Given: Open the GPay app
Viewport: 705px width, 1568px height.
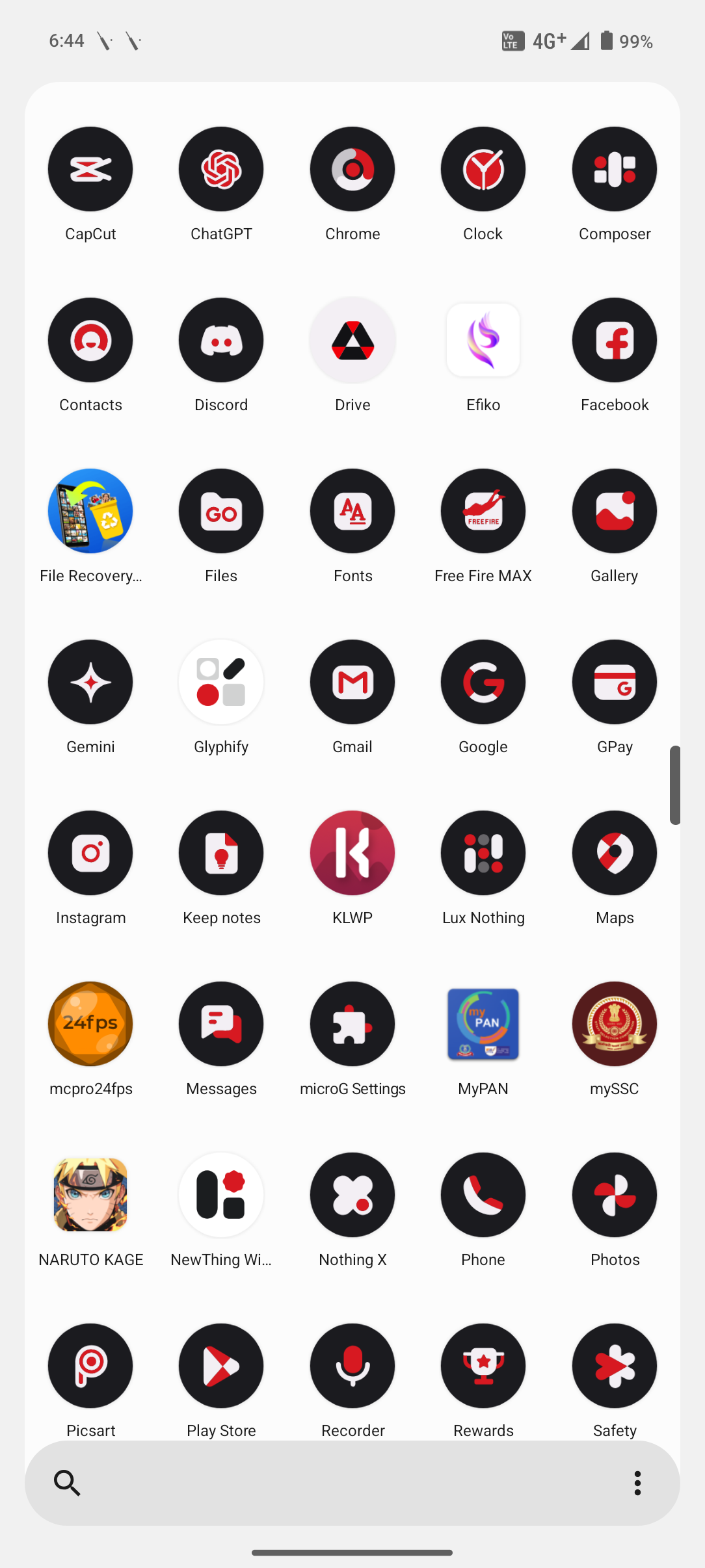Looking at the screenshot, I should click(x=615, y=683).
